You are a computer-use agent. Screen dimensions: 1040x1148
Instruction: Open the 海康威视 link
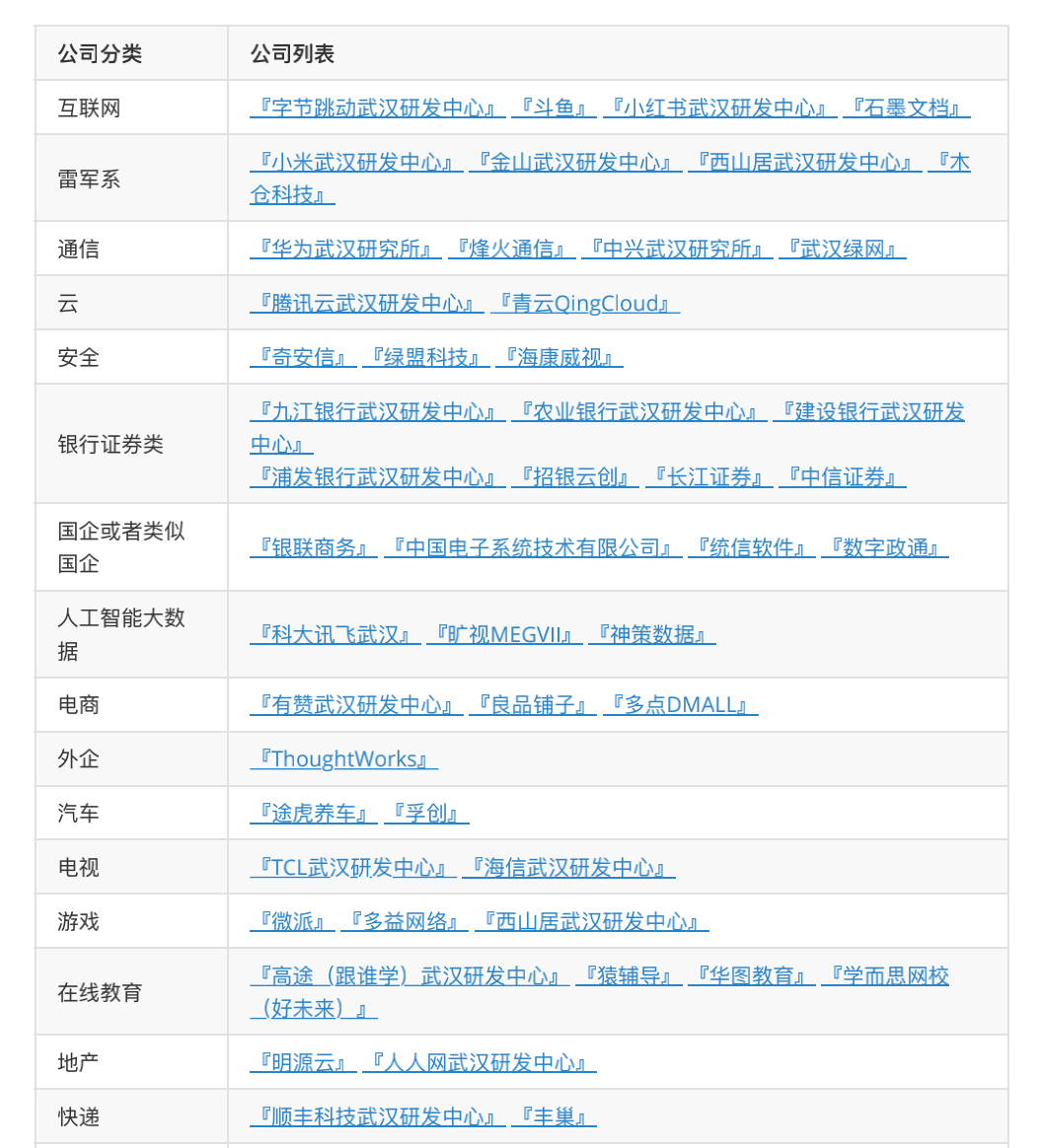[x=559, y=357]
